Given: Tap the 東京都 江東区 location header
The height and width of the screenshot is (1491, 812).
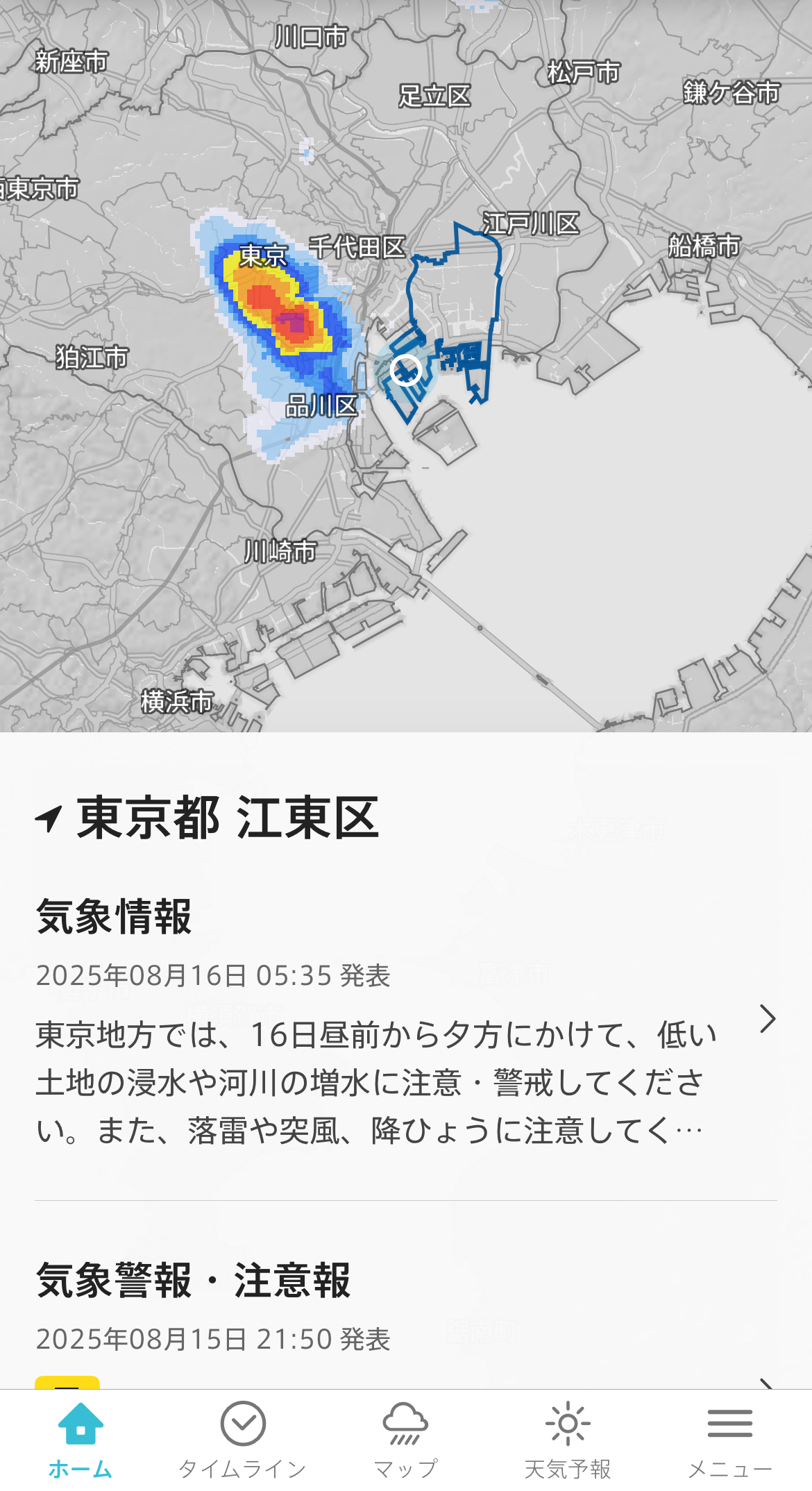Looking at the screenshot, I should 208,818.
